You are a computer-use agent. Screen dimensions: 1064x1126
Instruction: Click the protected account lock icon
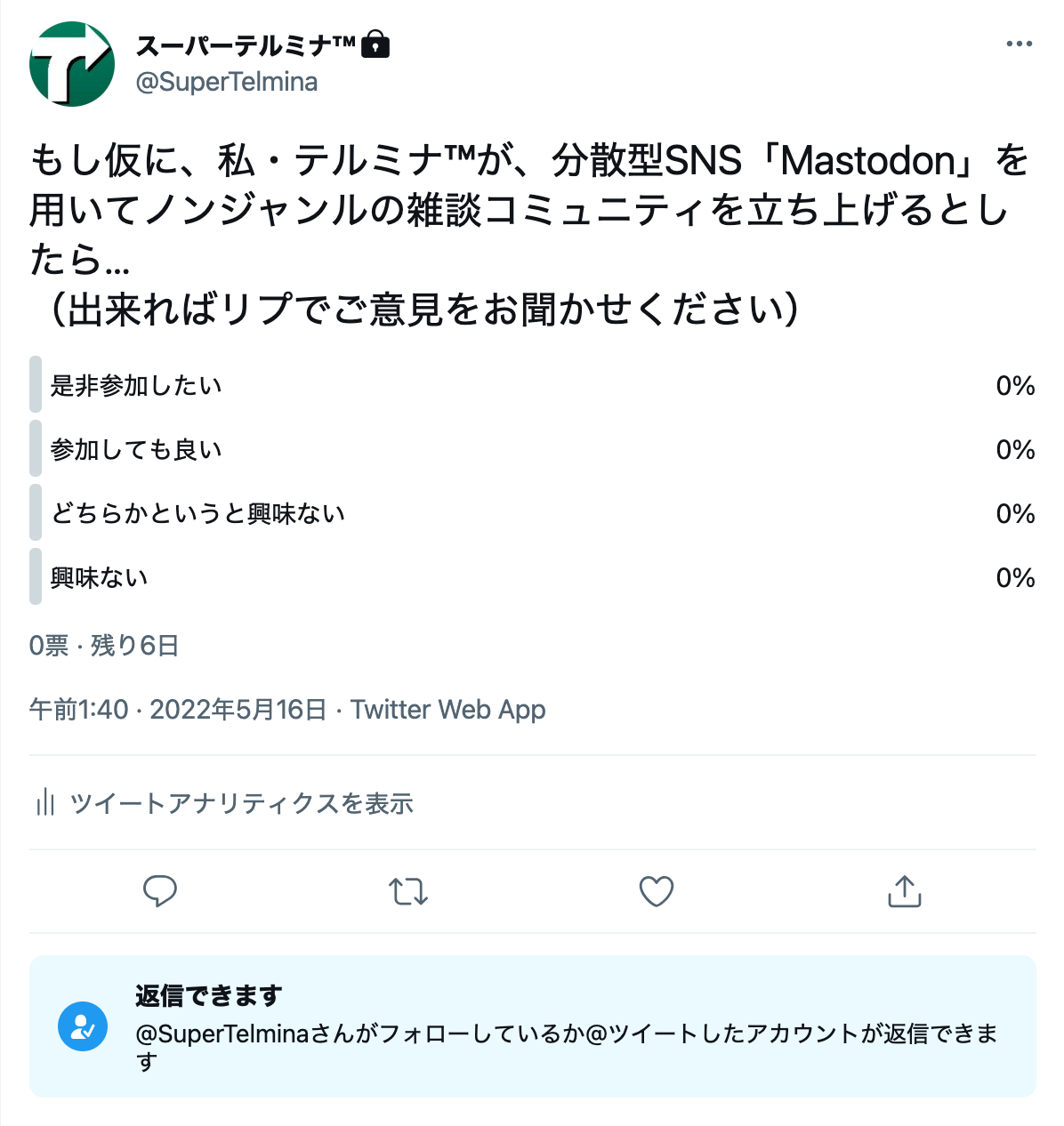376,44
